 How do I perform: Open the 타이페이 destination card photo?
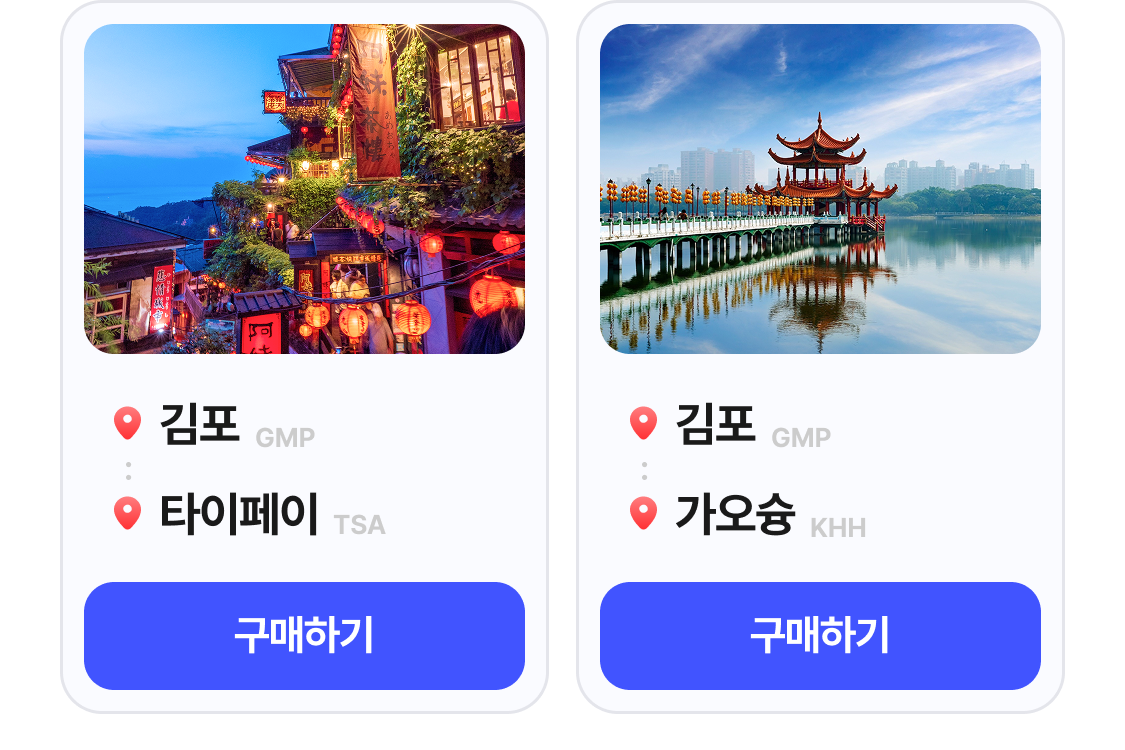coord(304,189)
